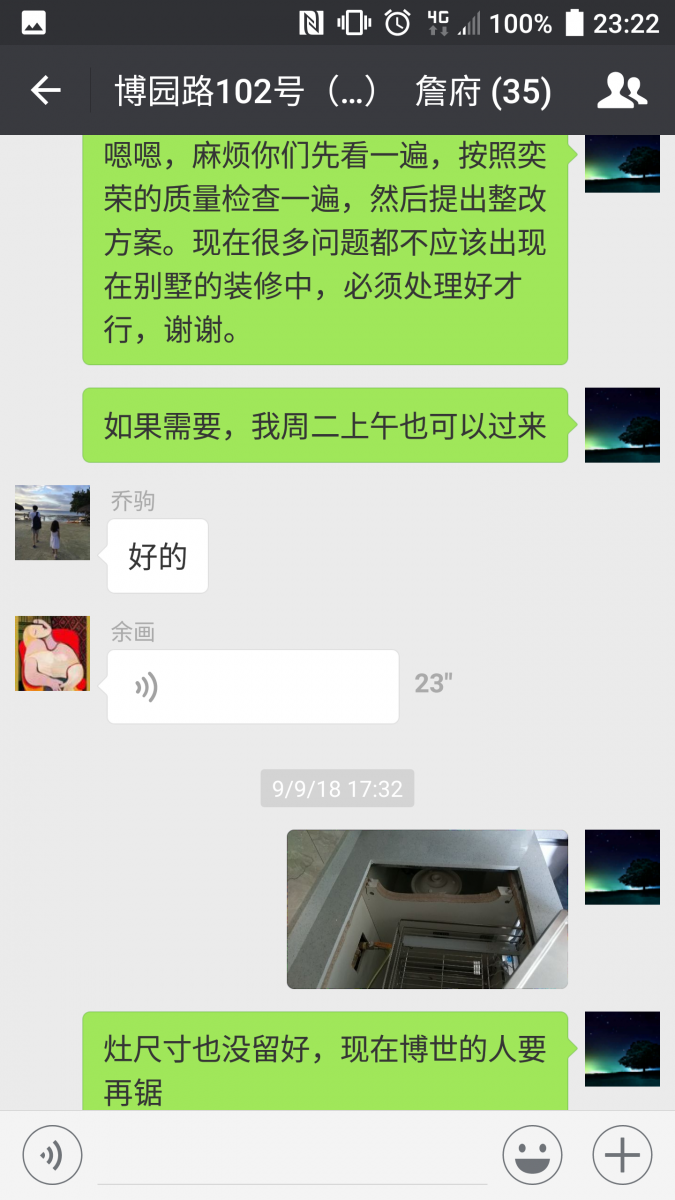View 乔驹's profile avatar
The image size is (675, 1200).
click(52, 522)
